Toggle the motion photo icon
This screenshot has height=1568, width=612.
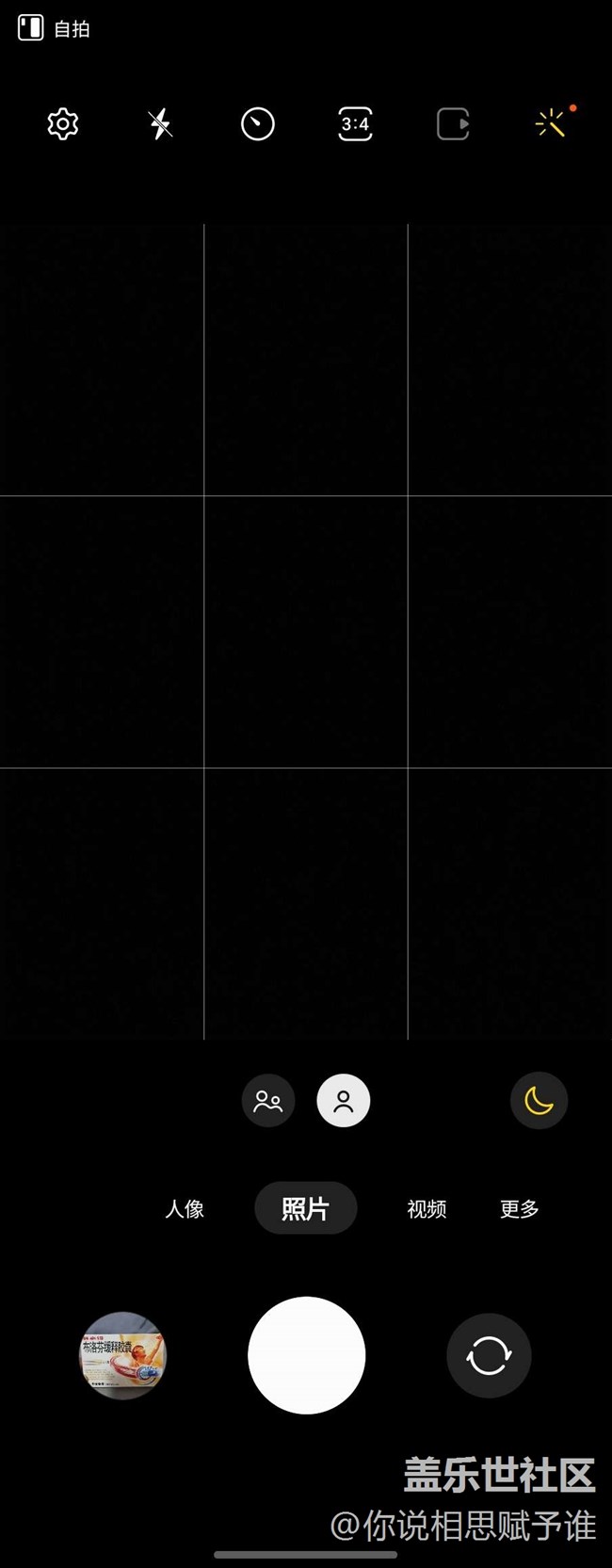click(453, 123)
